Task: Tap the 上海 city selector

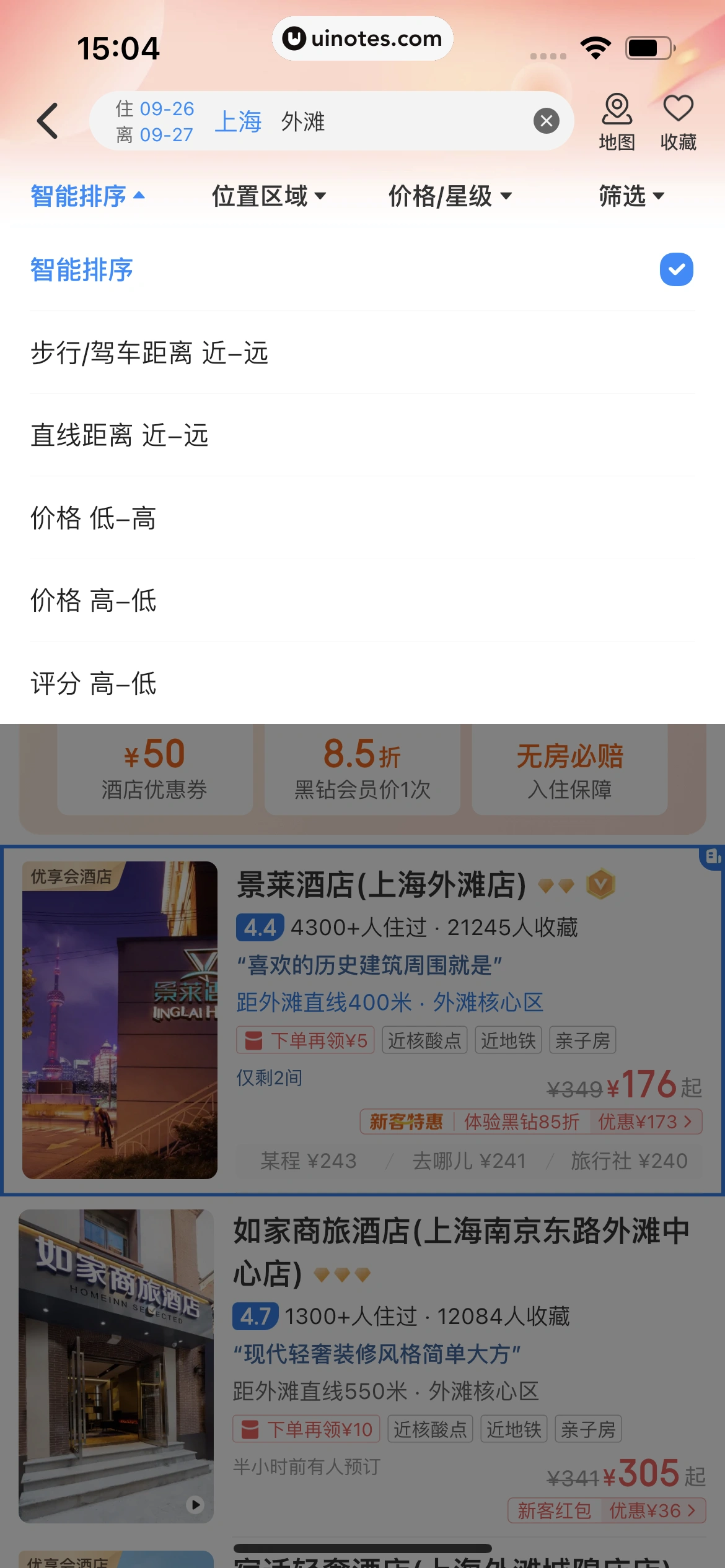Action: [x=238, y=121]
